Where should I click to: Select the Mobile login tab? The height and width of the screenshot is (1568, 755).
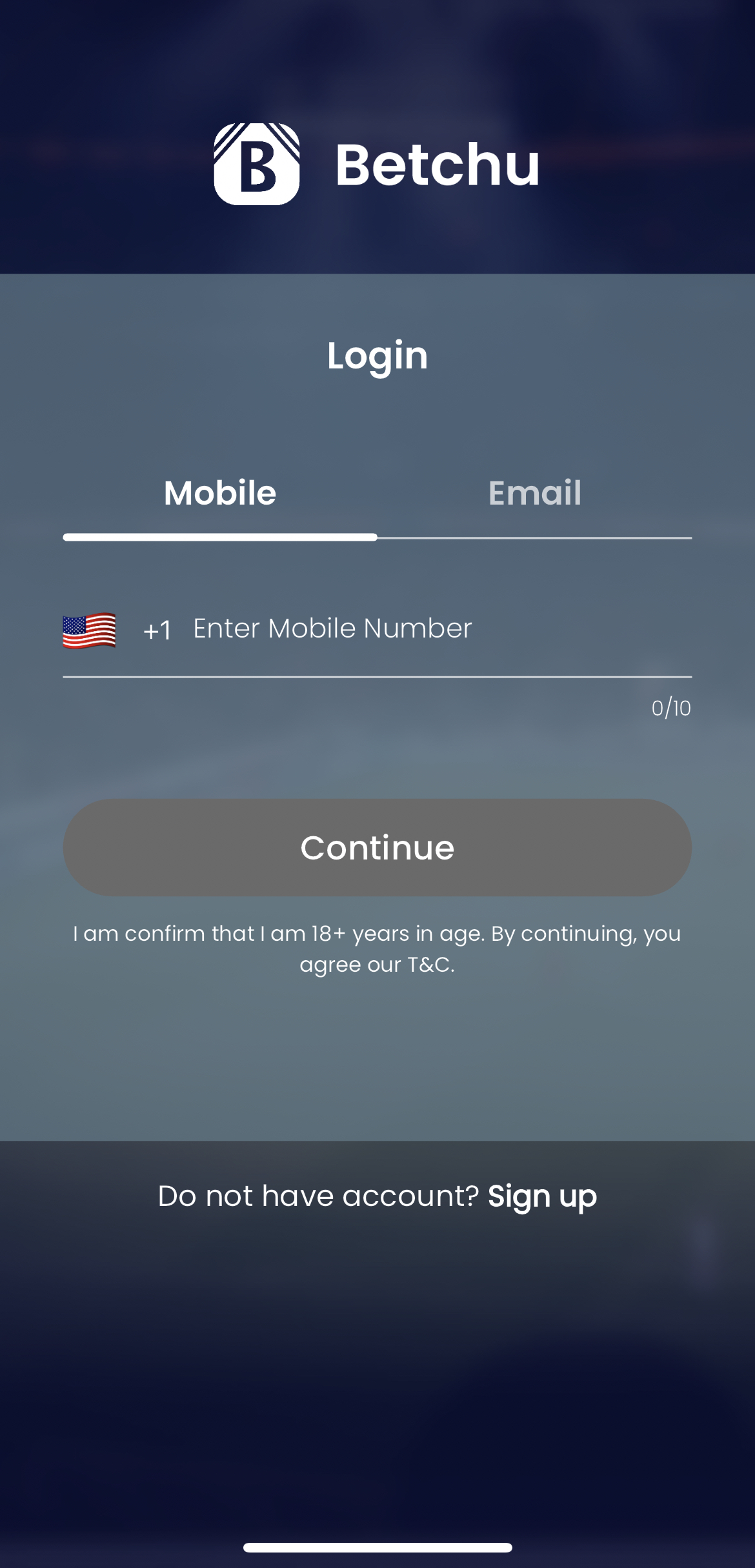(x=220, y=494)
